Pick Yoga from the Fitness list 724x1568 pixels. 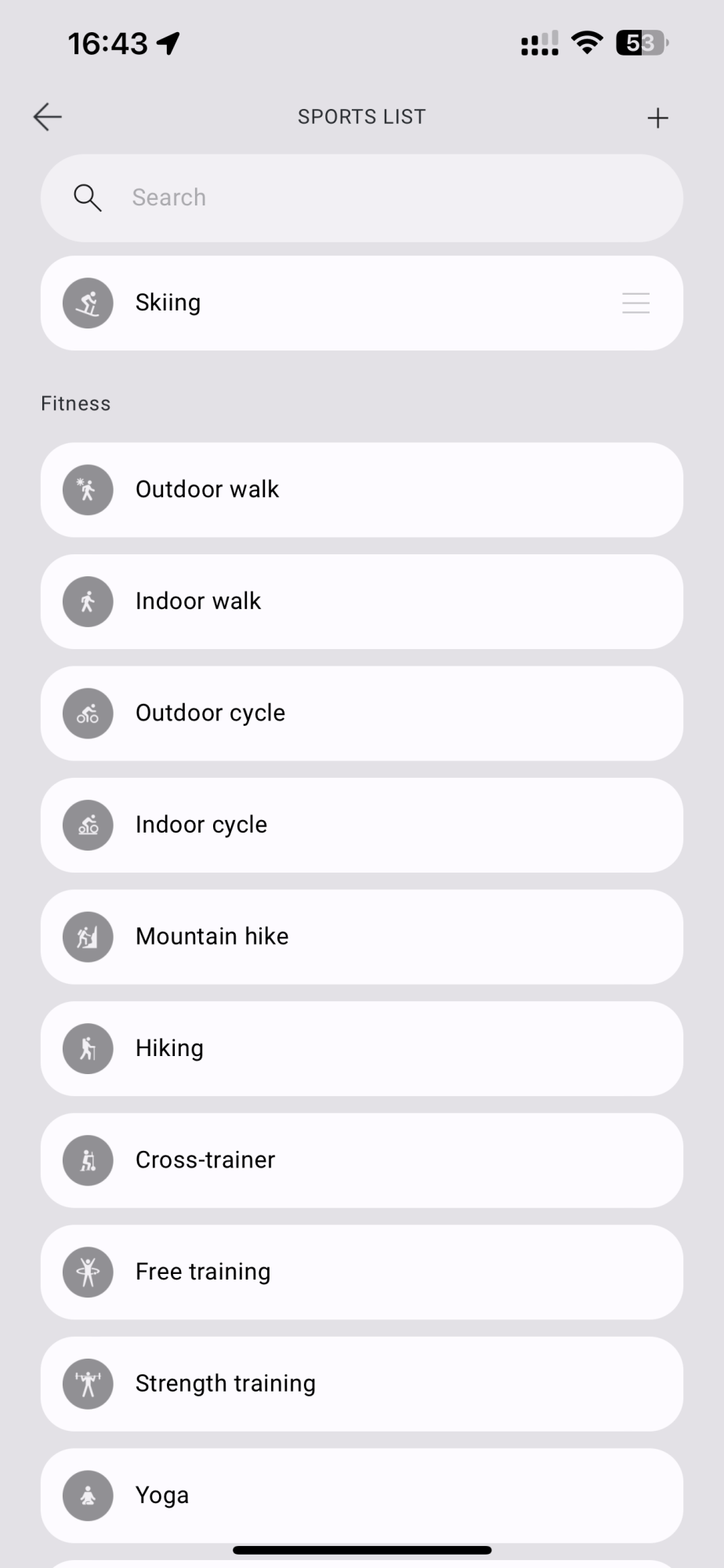pyautogui.click(x=361, y=1495)
